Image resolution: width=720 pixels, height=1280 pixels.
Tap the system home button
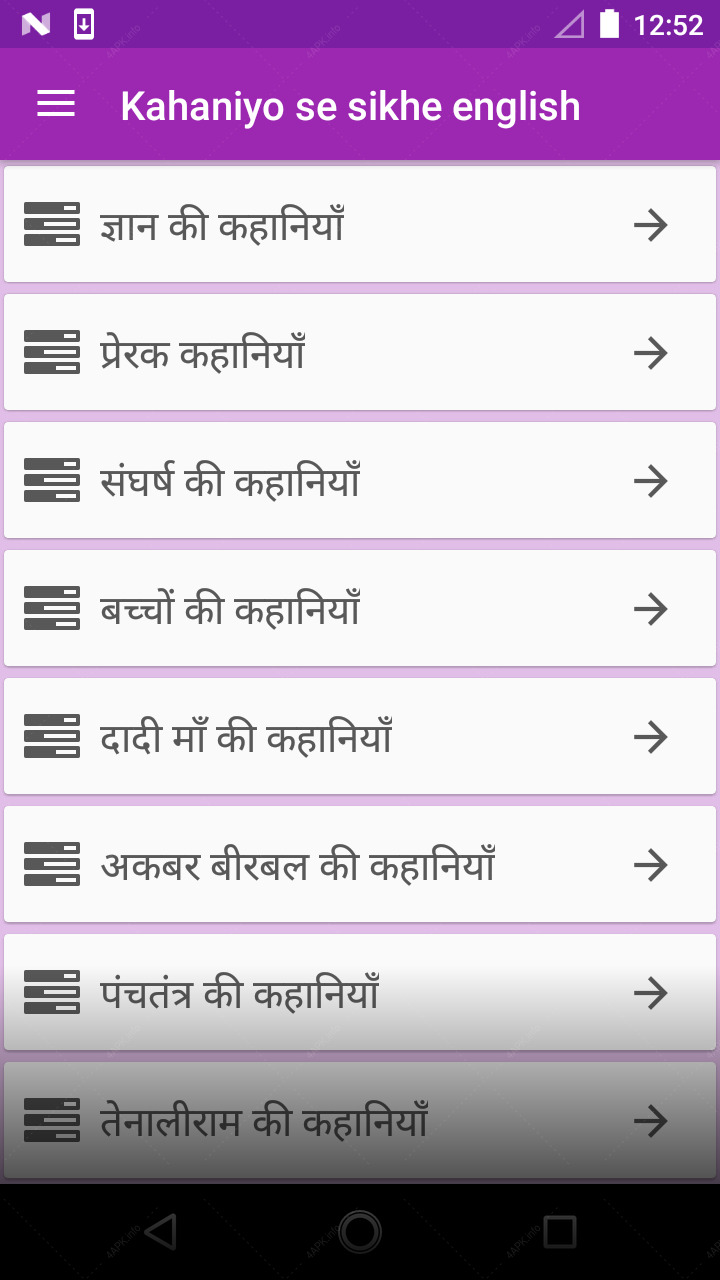360,1232
